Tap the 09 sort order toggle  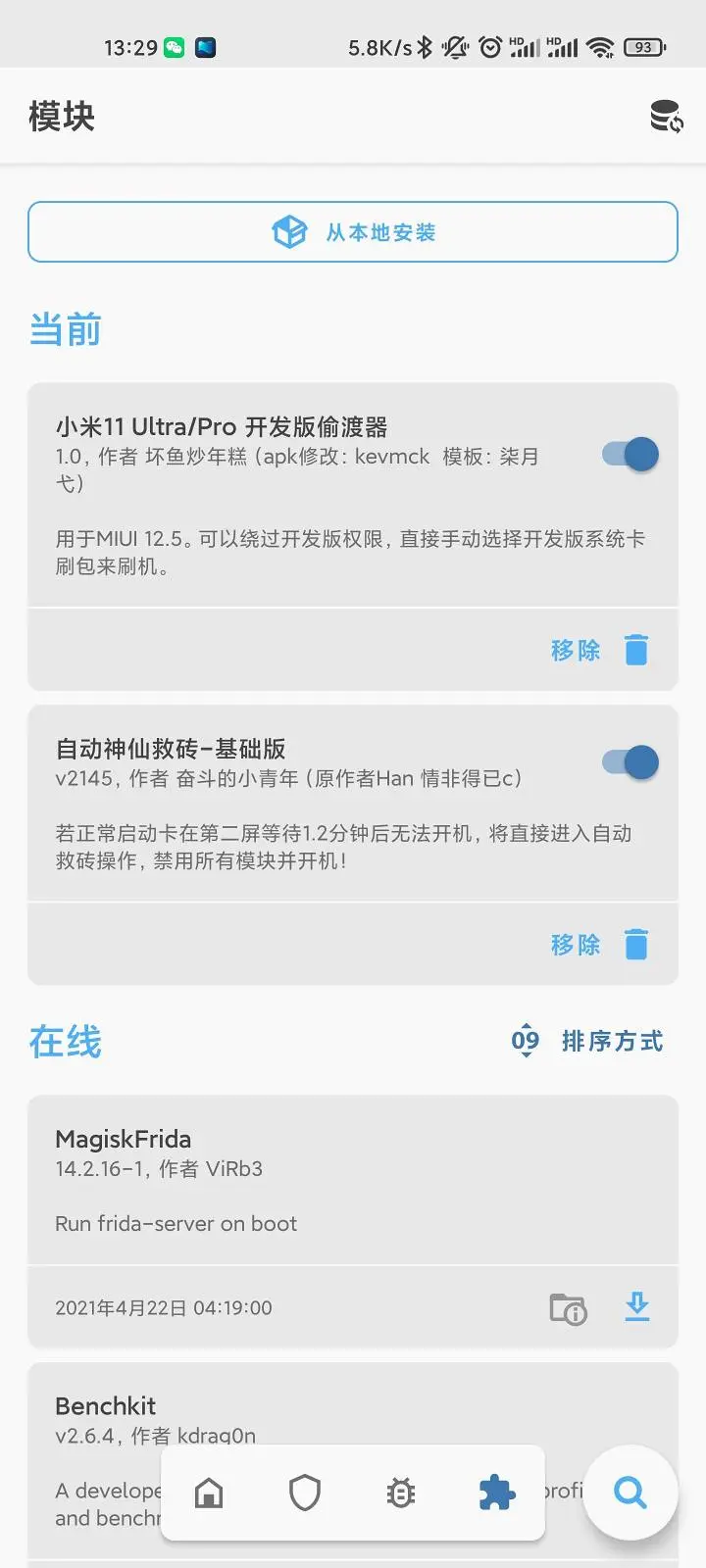coord(527,1042)
